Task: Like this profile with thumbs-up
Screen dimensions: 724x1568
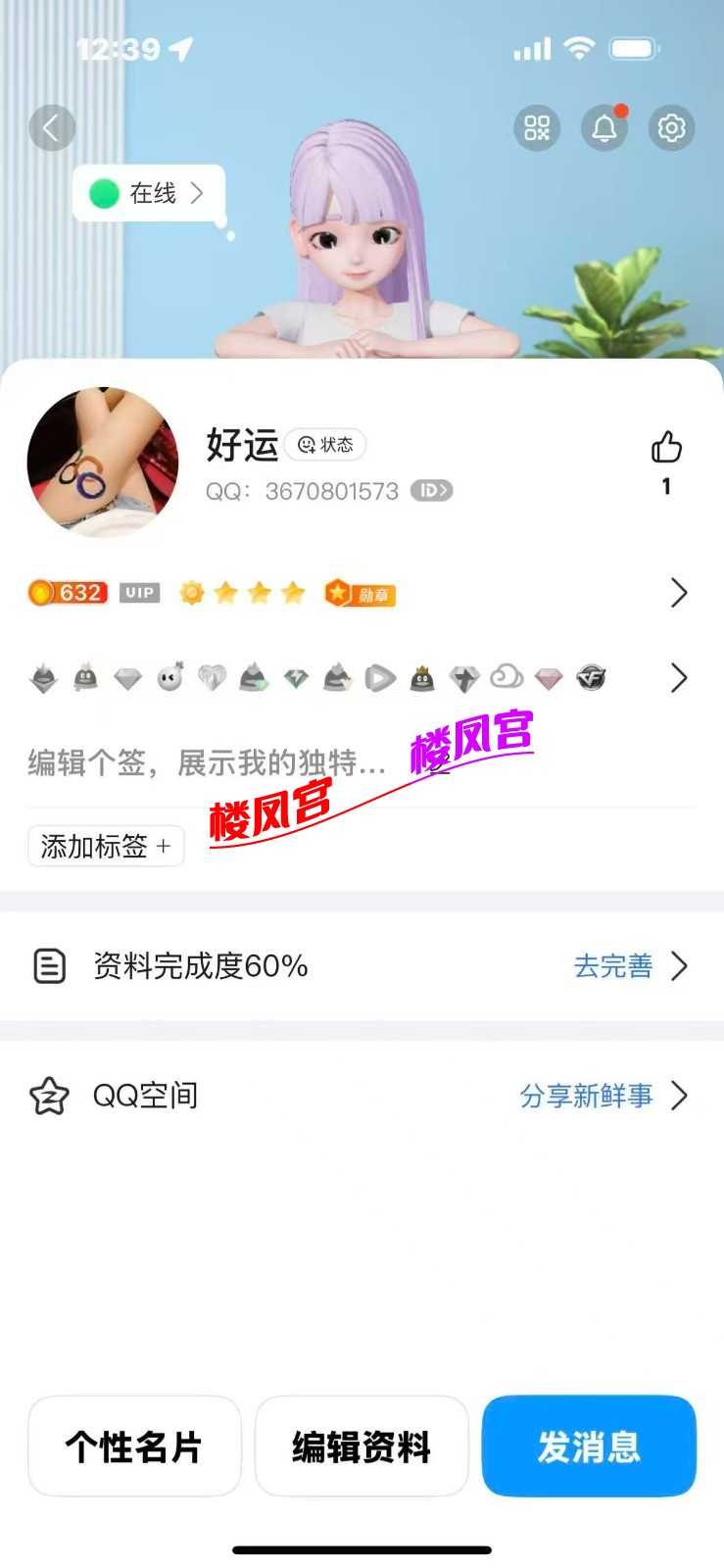Action: pos(666,449)
